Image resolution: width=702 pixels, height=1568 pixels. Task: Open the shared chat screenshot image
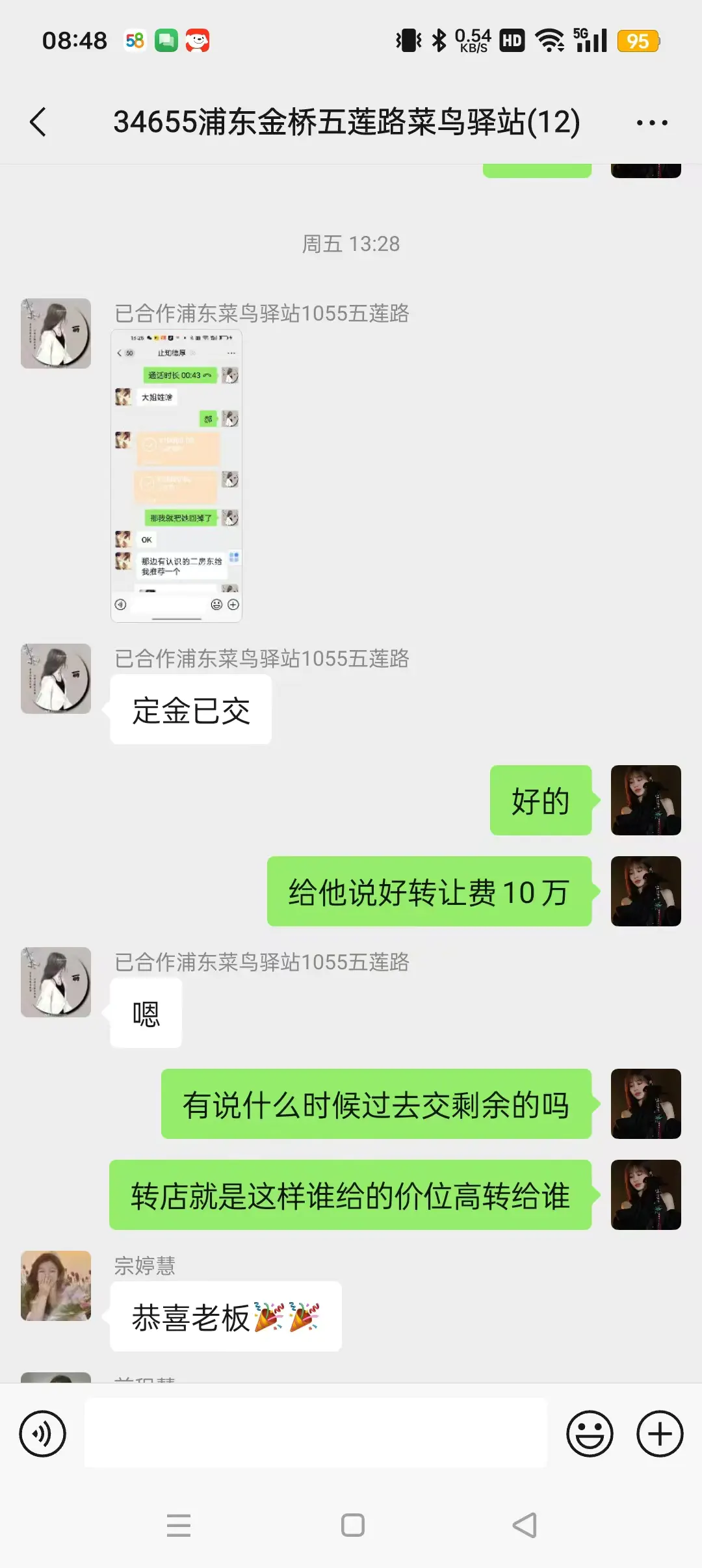coord(176,475)
